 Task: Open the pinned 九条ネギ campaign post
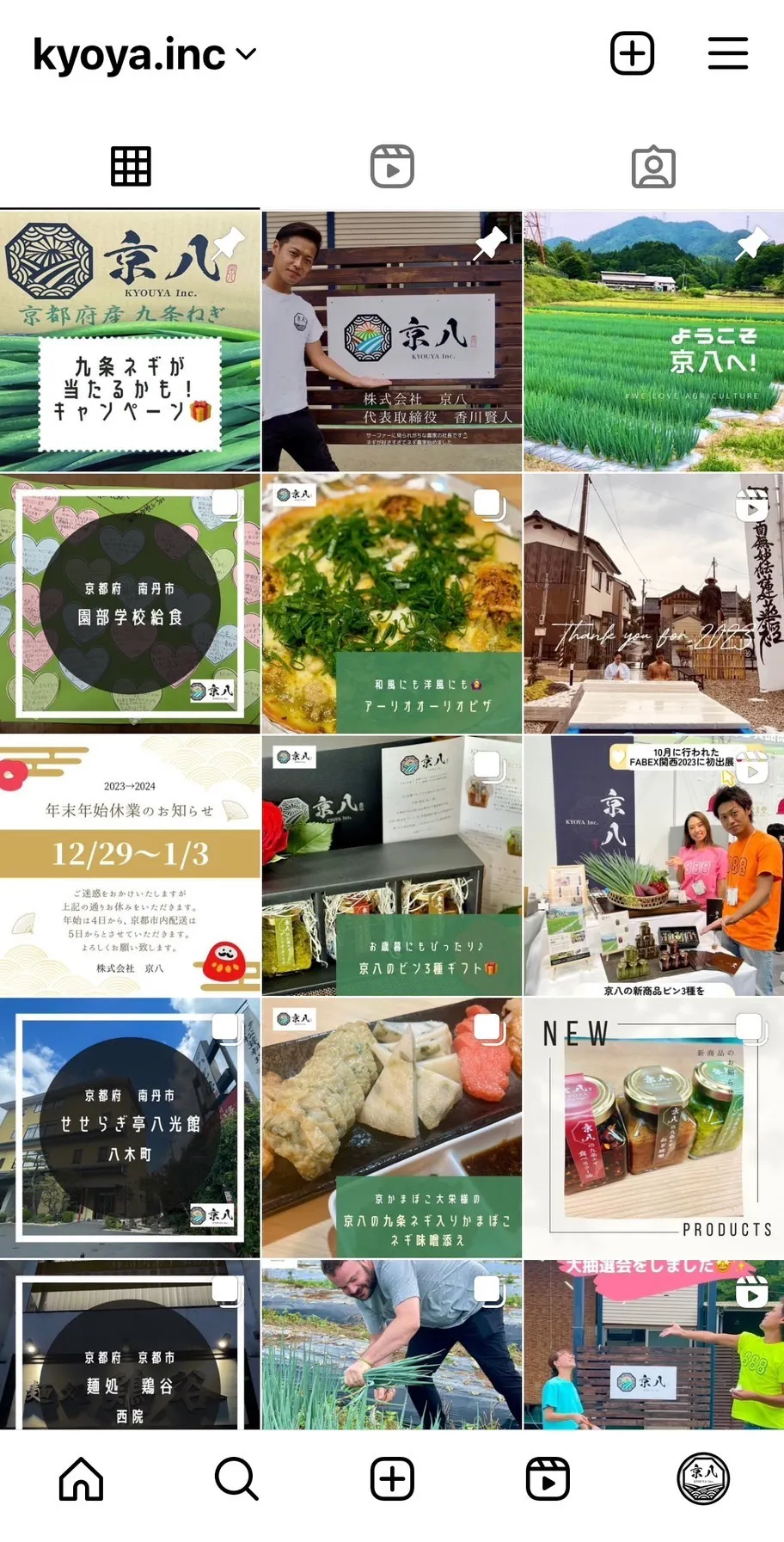(x=130, y=341)
